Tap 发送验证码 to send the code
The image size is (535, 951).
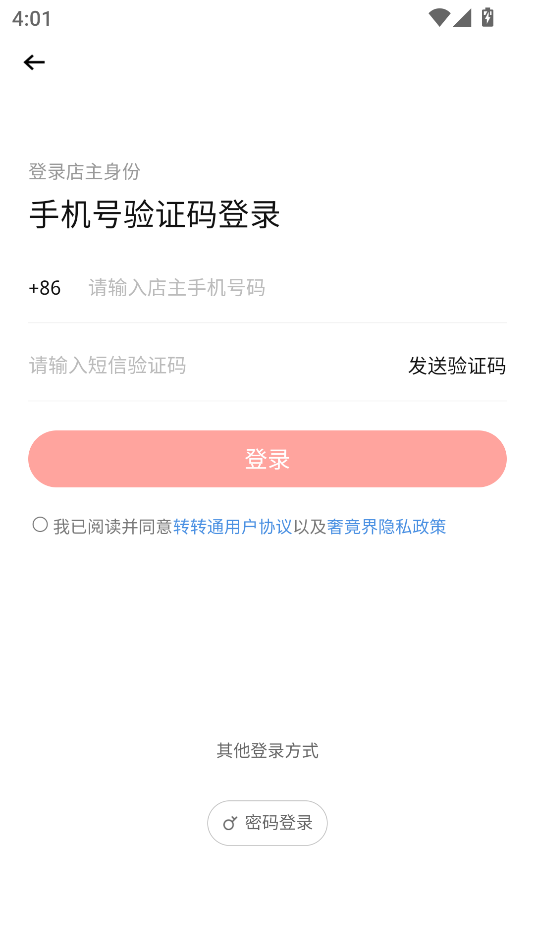[x=457, y=366]
